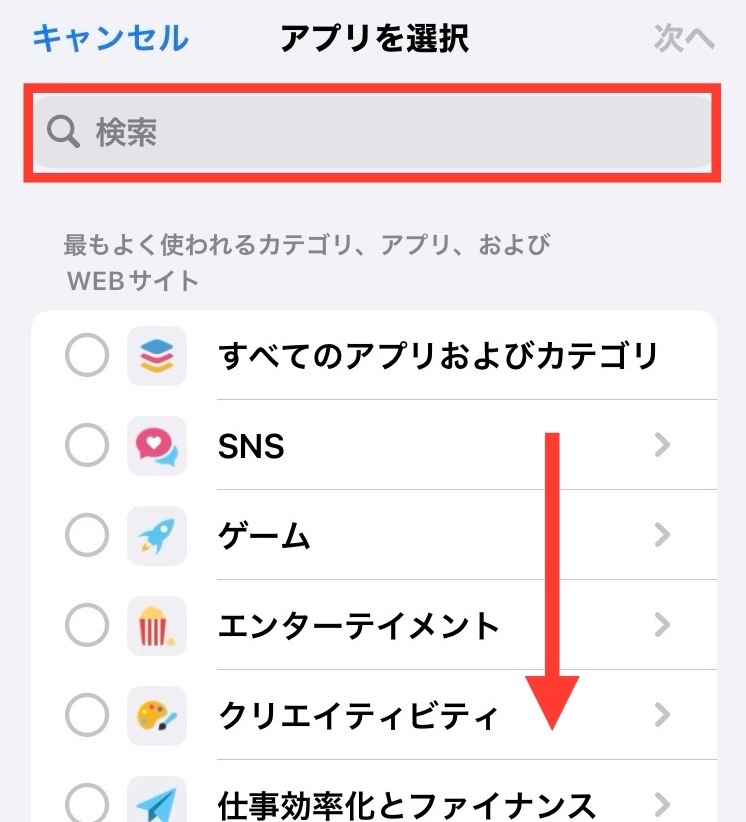
Task: Expand the 仕事効率化とファイナンス chevron
Action: [661, 803]
